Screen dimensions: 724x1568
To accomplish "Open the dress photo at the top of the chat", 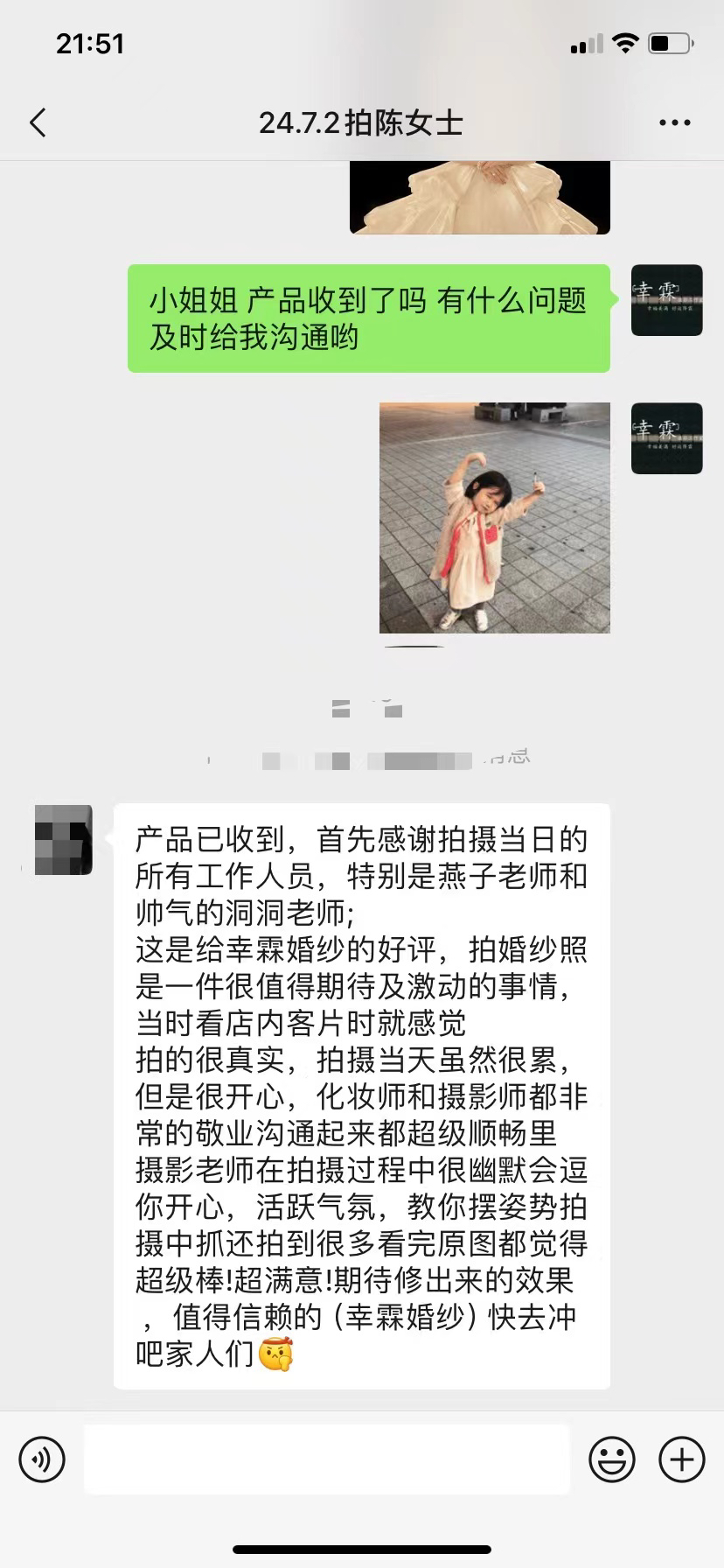I will coord(480,198).
